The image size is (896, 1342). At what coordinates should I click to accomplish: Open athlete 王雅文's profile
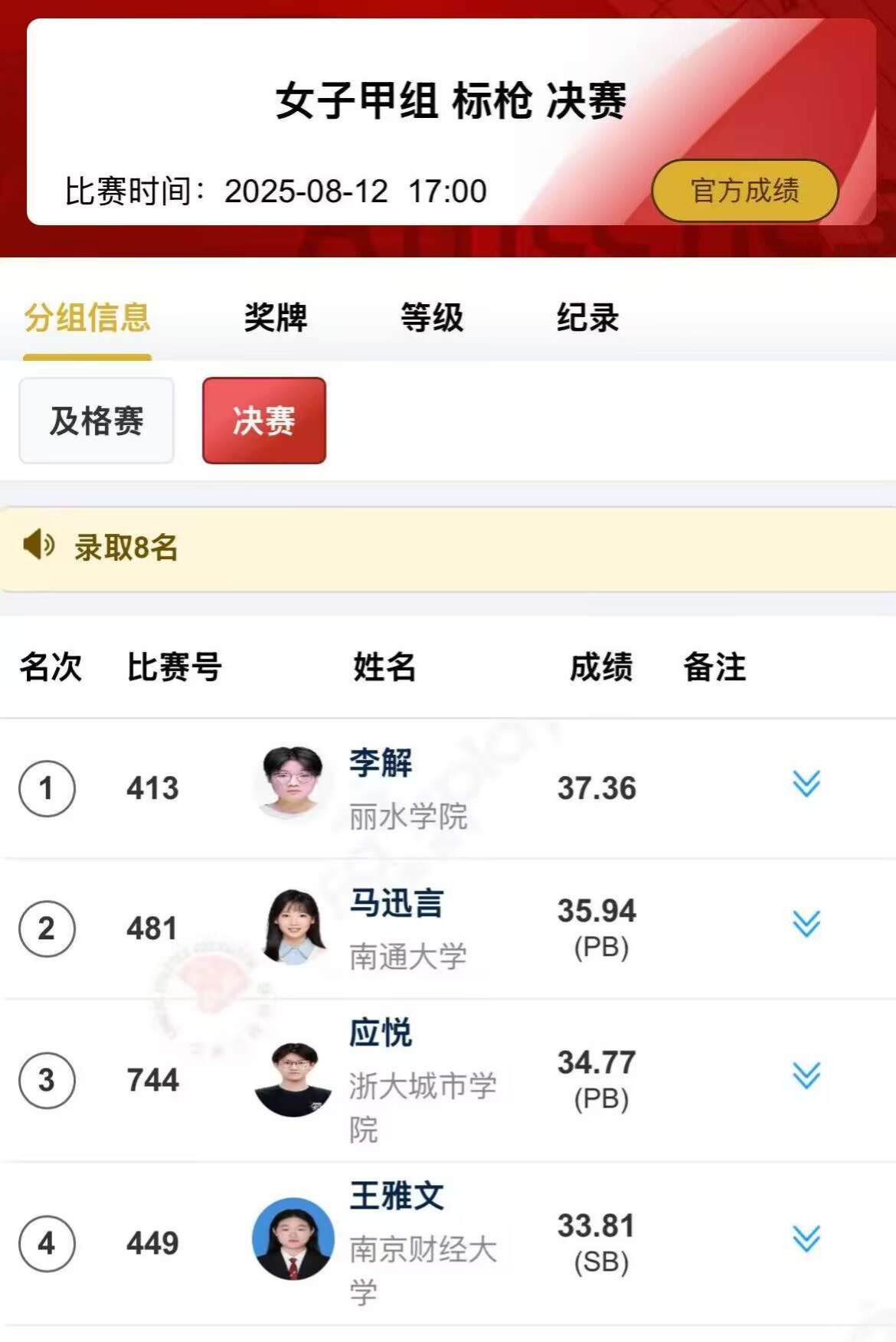(x=396, y=1196)
